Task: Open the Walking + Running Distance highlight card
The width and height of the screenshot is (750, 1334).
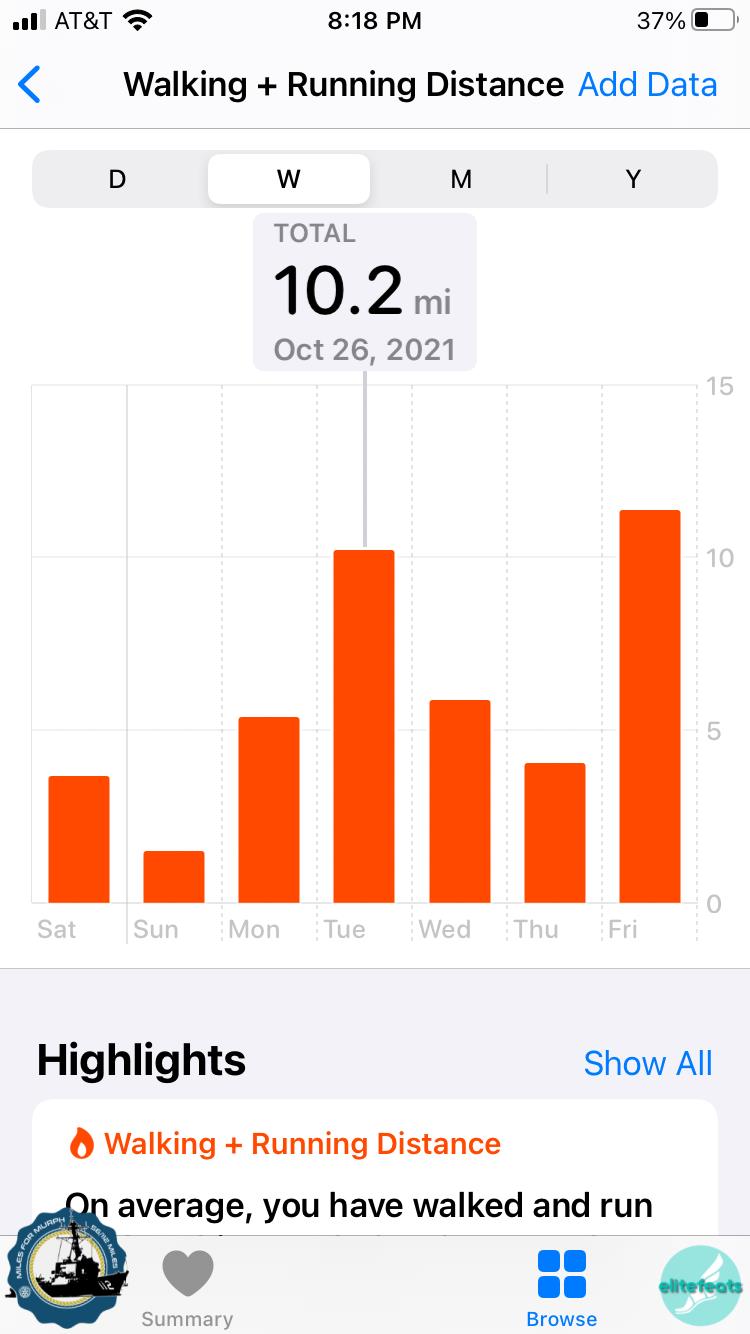Action: coord(375,1170)
